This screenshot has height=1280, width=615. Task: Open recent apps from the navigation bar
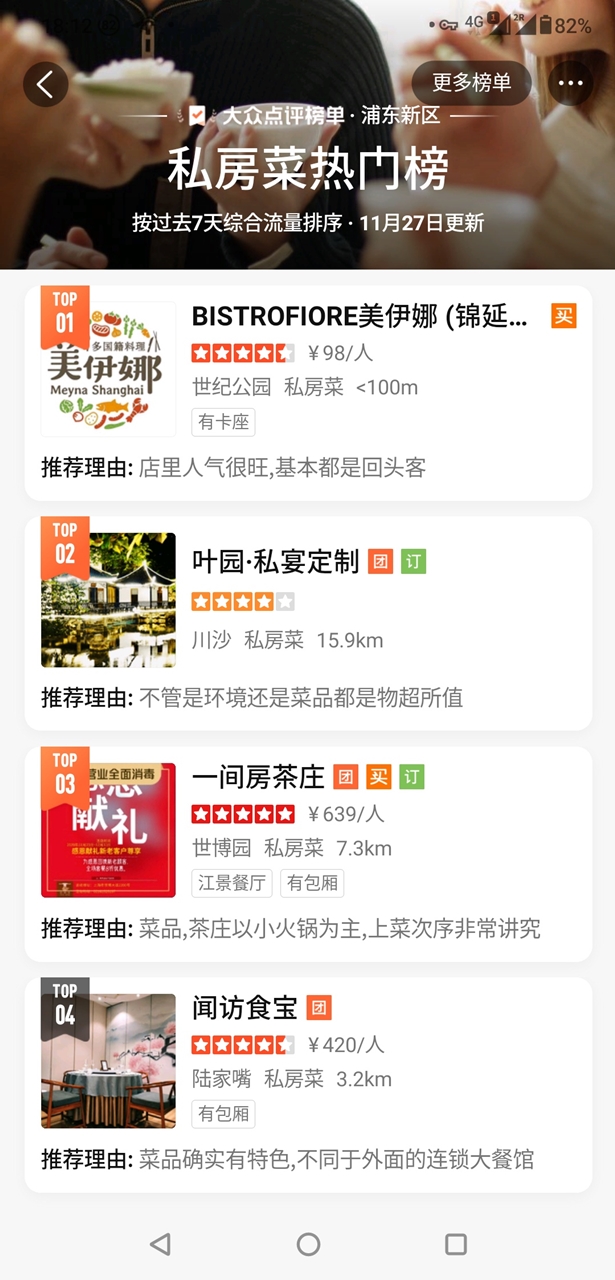pos(456,1244)
